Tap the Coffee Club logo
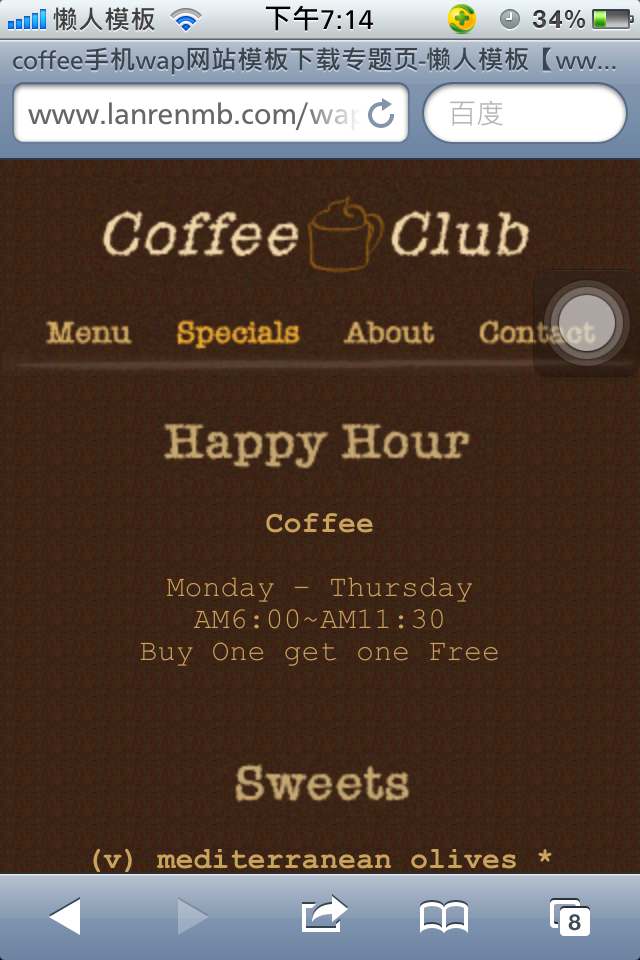The image size is (640, 960). point(316,235)
